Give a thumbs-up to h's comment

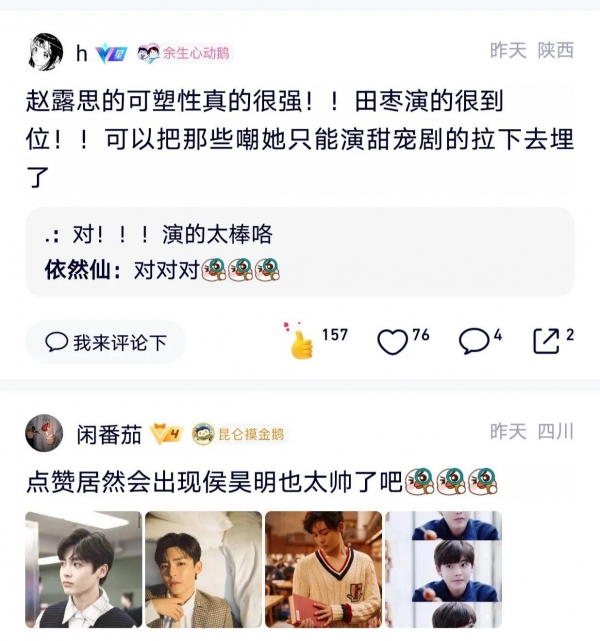[300, 343]
